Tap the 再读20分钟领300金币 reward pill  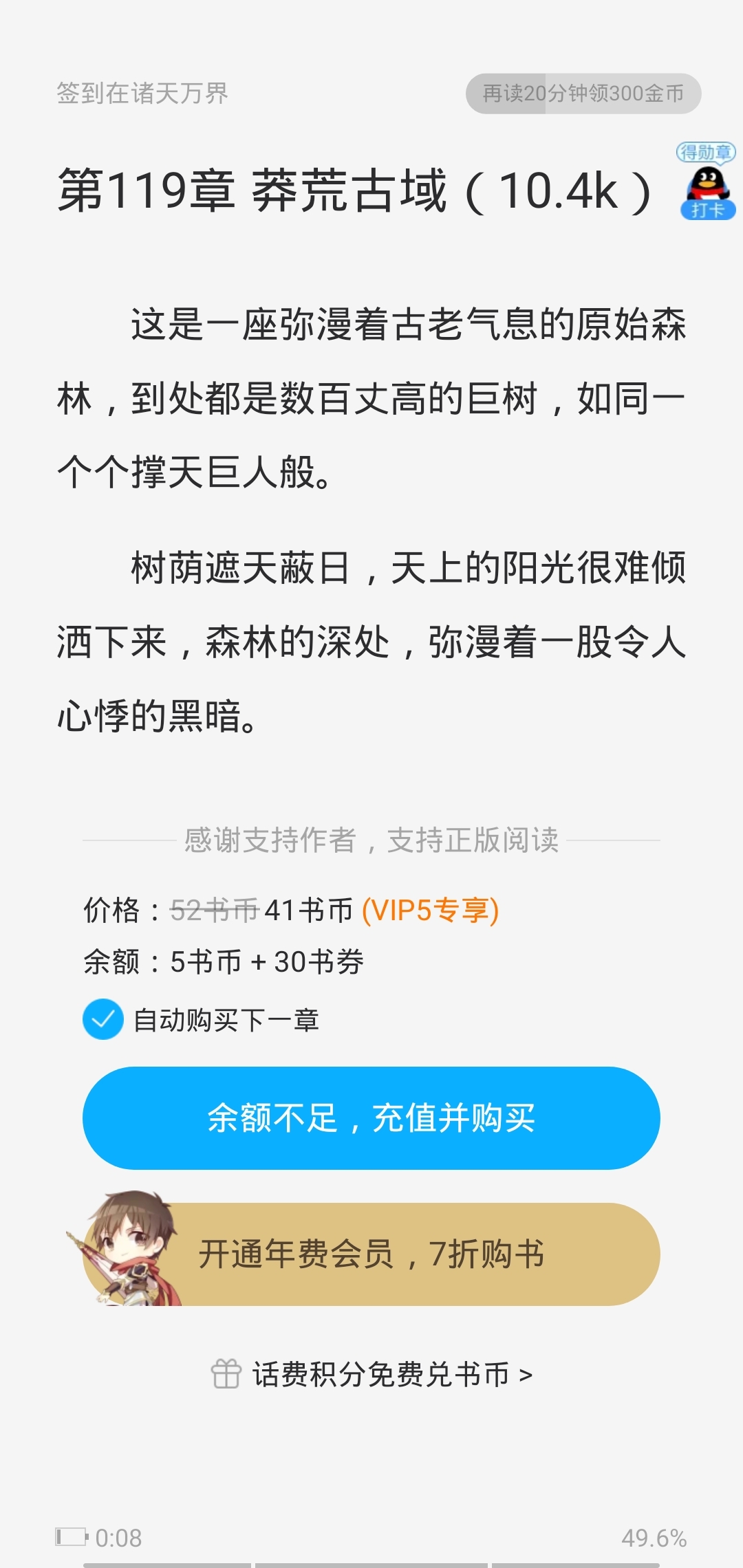(583, 94)
